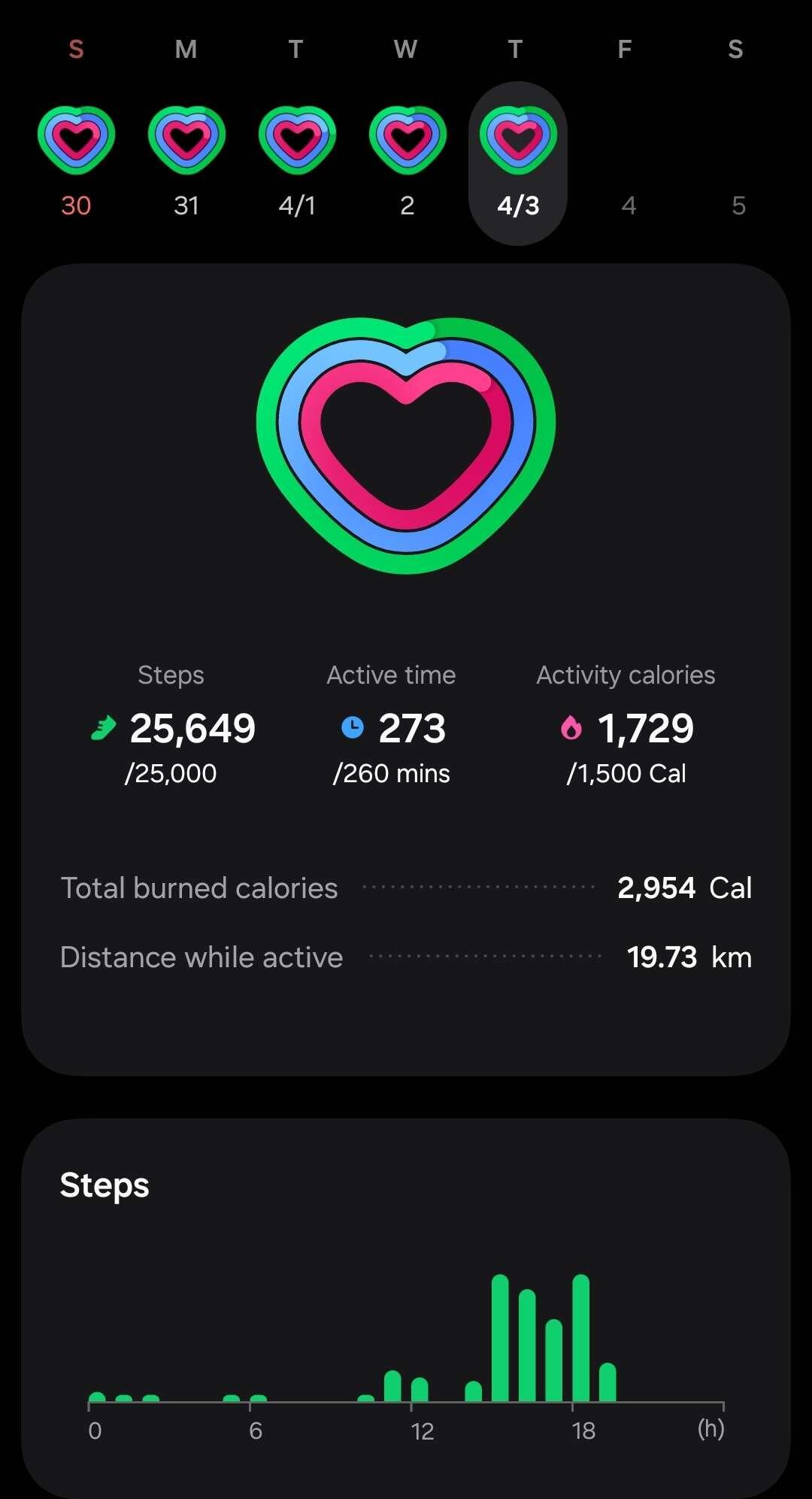Select Thursday 4/3 date
Screen dimensions: 812x1499
[518, 163]
